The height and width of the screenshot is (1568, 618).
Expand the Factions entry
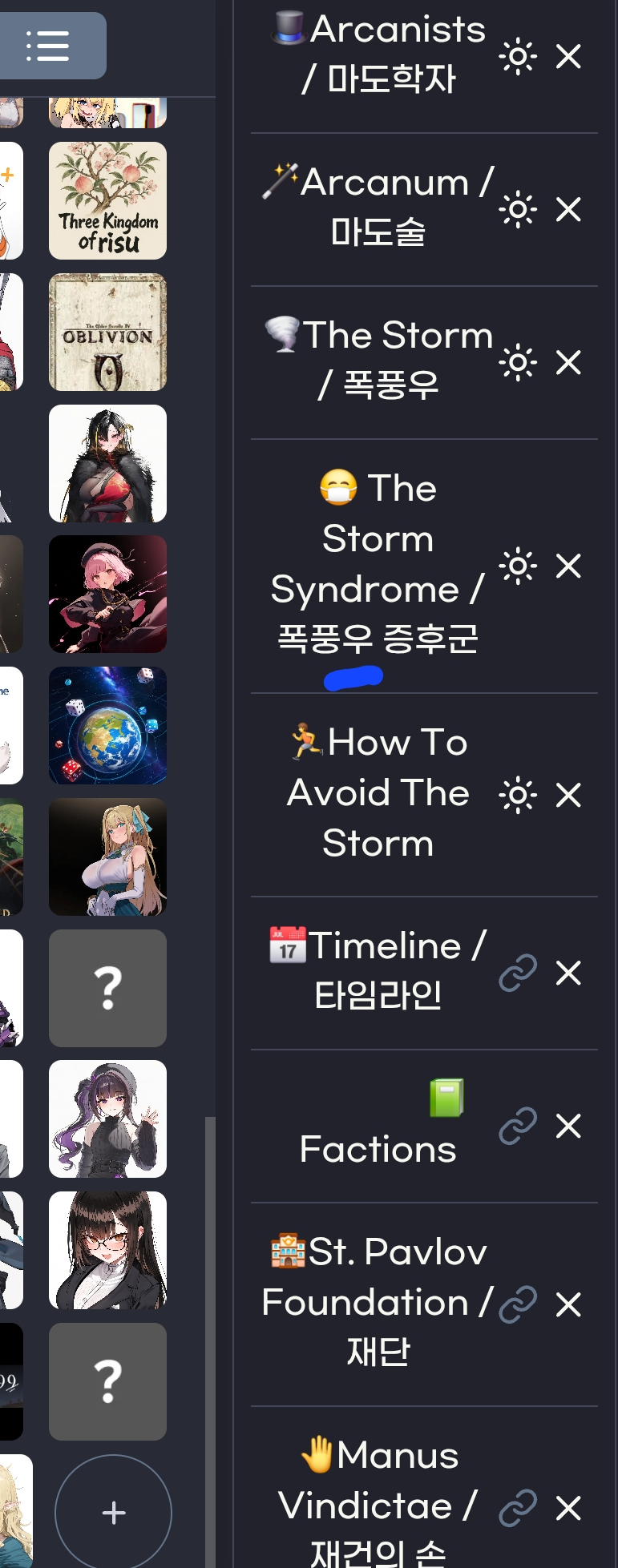pos(378,1126)
